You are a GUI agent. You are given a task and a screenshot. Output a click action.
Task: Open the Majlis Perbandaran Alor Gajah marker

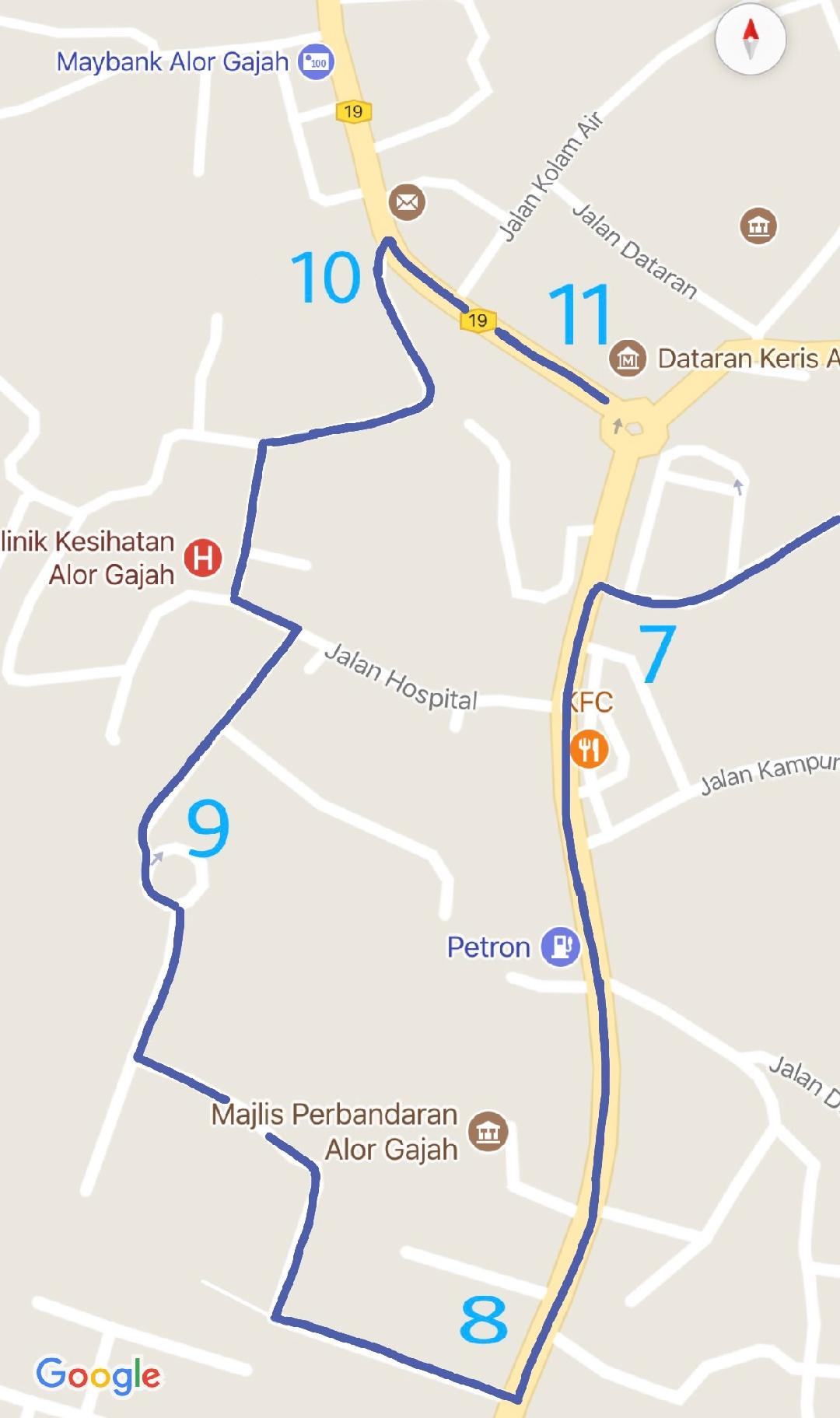click(488, 1131)
